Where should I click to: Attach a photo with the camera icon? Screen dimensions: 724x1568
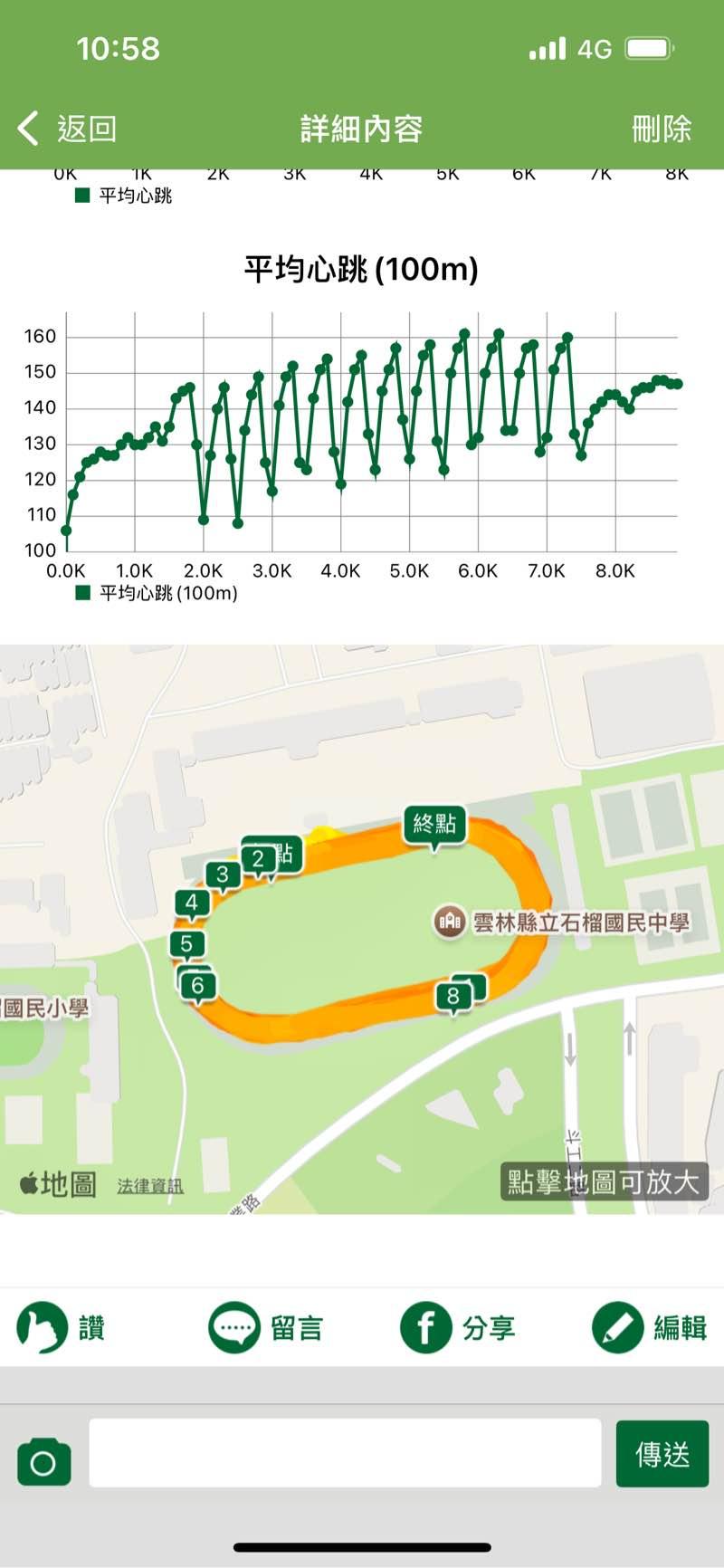coord(43,1461)
